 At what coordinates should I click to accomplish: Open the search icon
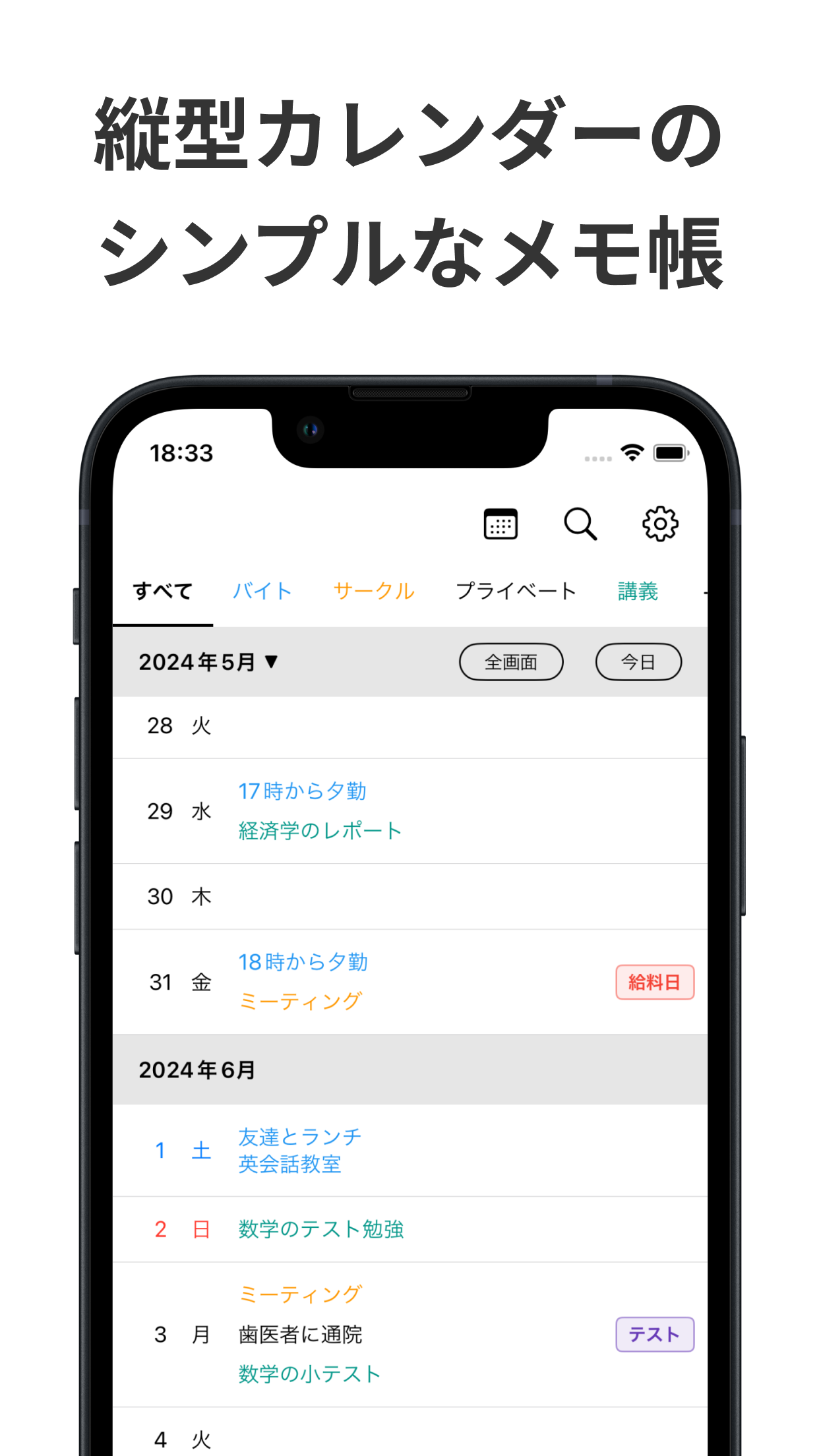point(580,524)
